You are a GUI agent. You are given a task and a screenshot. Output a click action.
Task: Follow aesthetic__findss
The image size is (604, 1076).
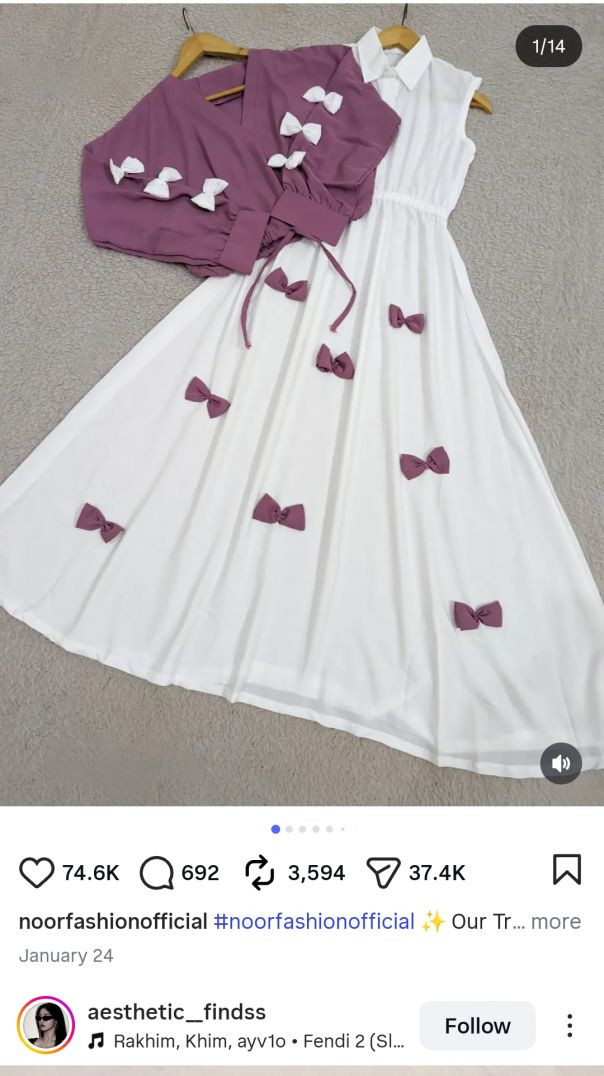[477, 1026]
